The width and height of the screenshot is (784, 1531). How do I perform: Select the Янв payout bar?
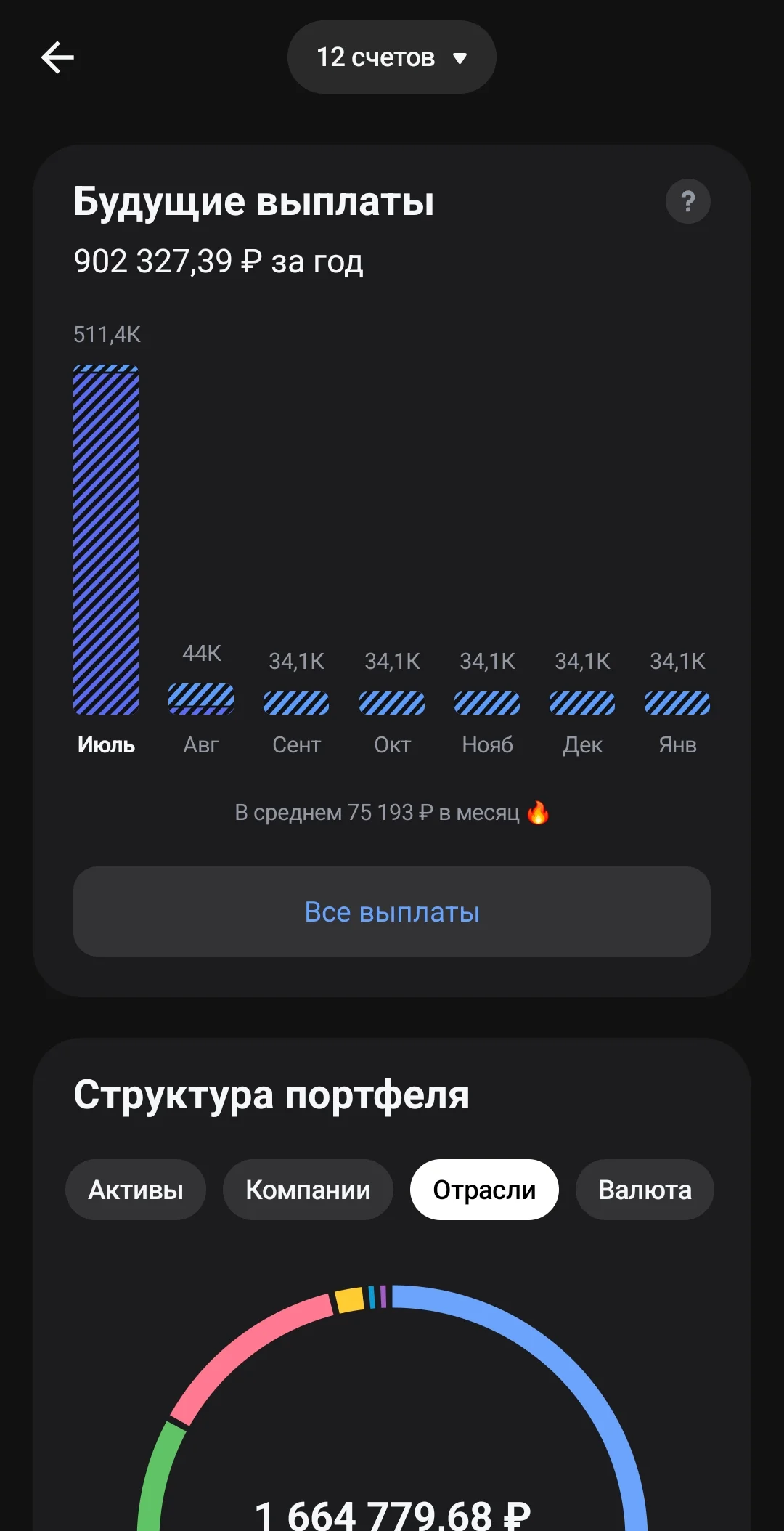[677, 703]
